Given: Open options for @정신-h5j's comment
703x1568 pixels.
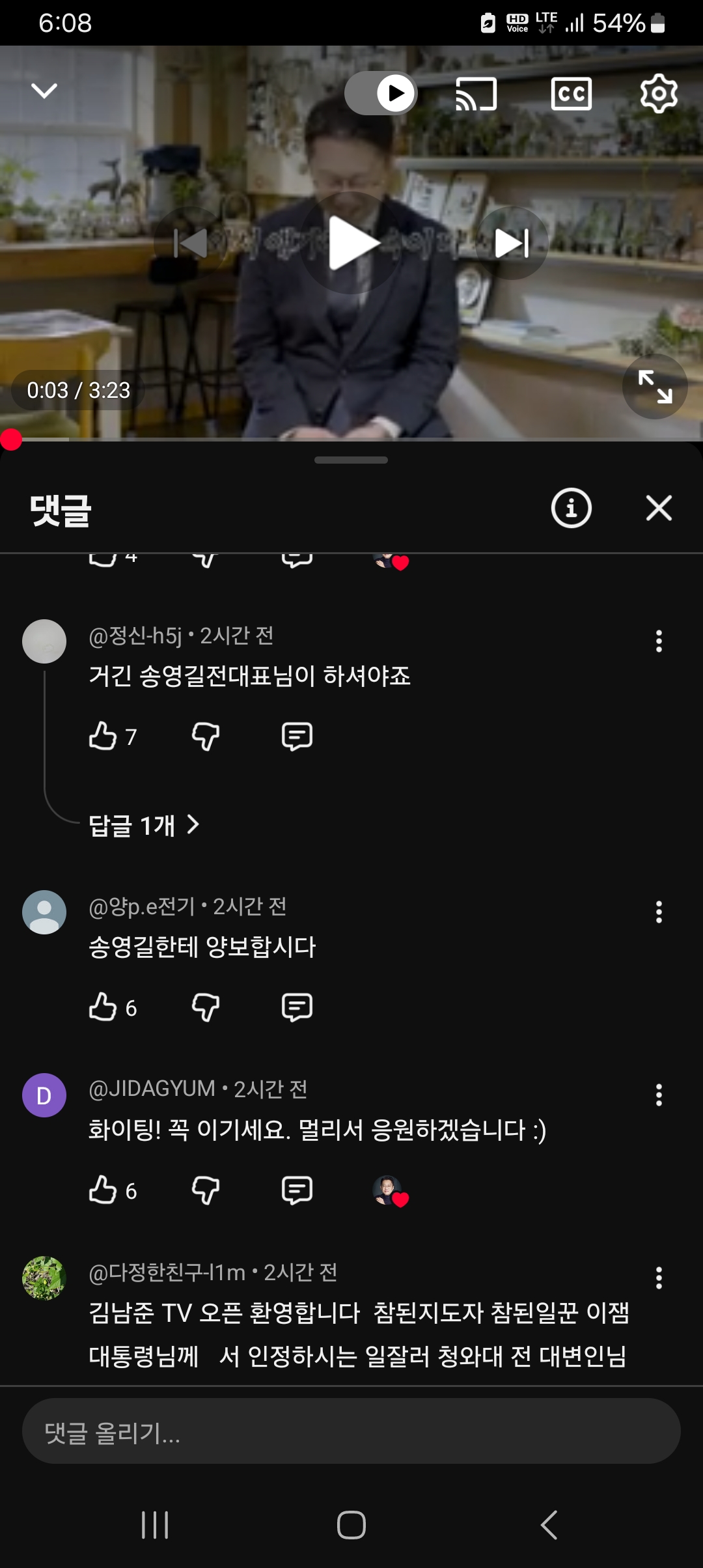Looking at the screenshot, I should click(659, 641).
